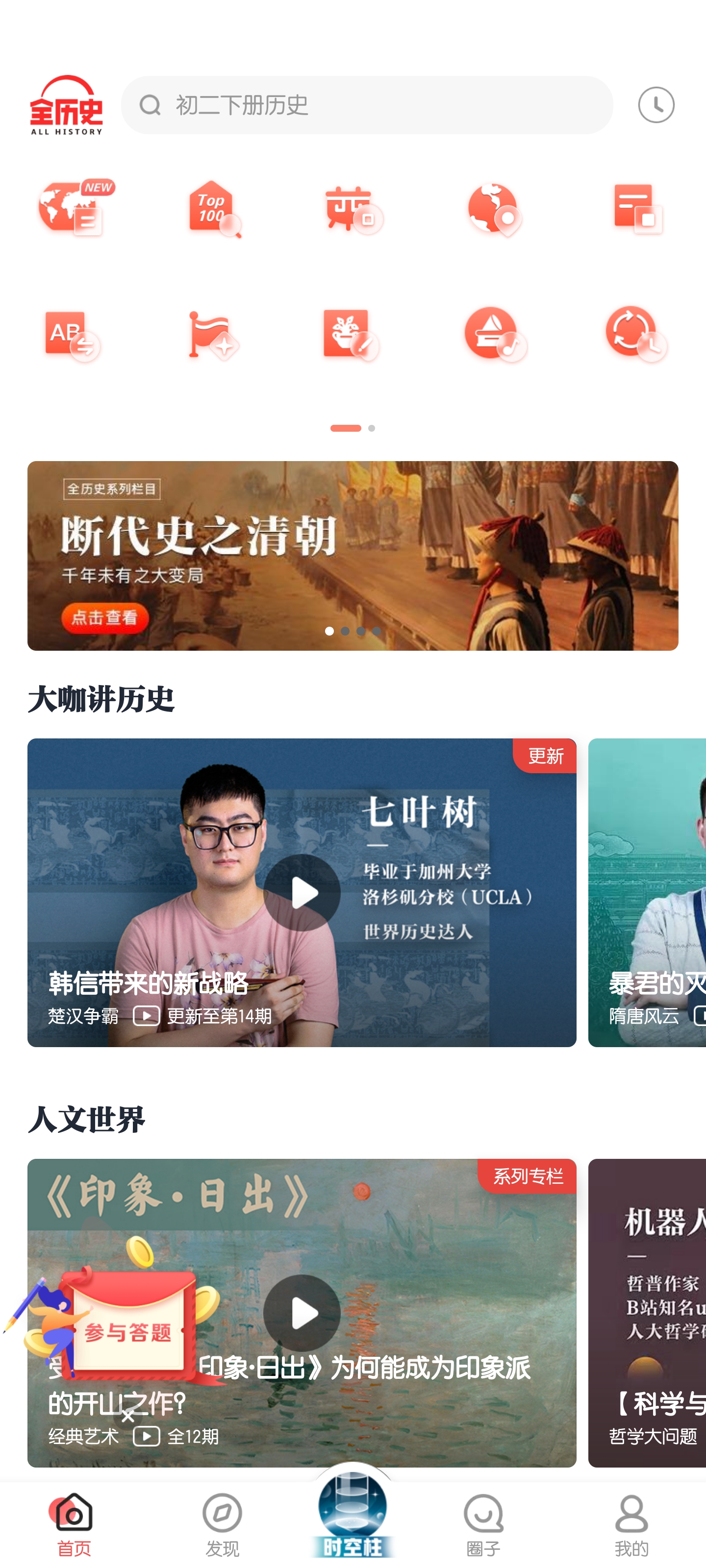Switch to the 发现 tab
The width and height of the screenshot is (706, 1568).
pyautogui.click(x=222, y=1524)
